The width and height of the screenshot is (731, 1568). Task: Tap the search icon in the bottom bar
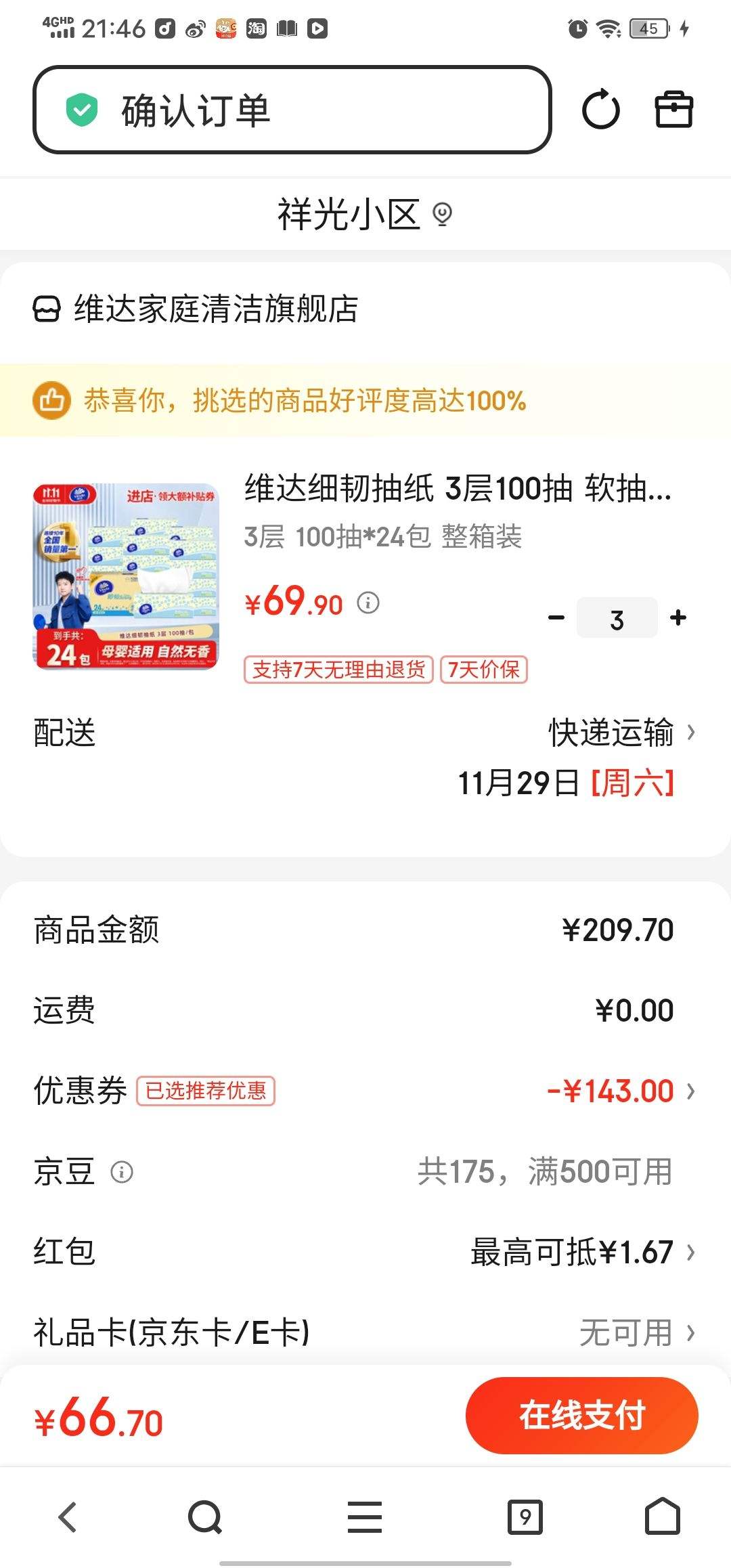pyautogui.click(x=206, y=1517)
